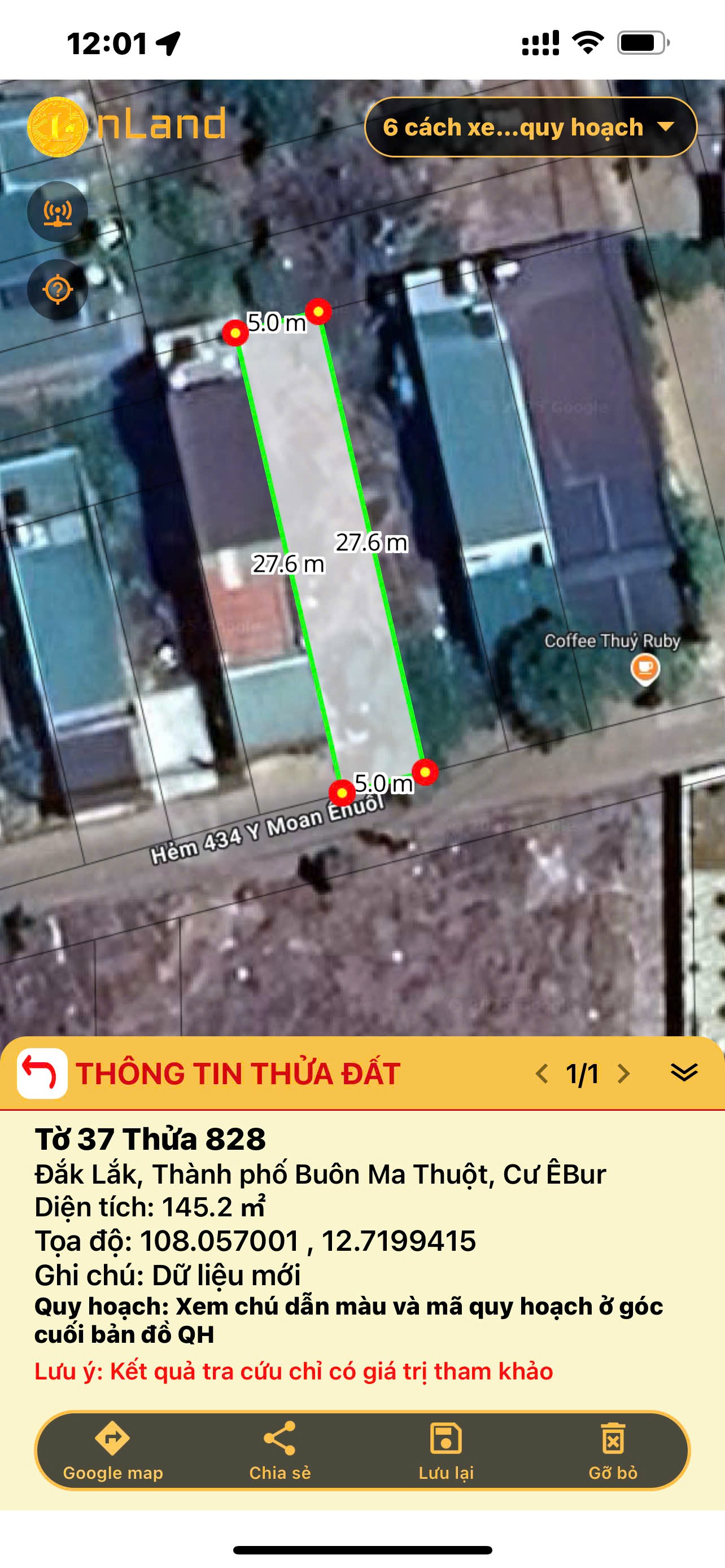
Task: Save the parcel with Lưu lại
Action: (x=446, y=1450)
